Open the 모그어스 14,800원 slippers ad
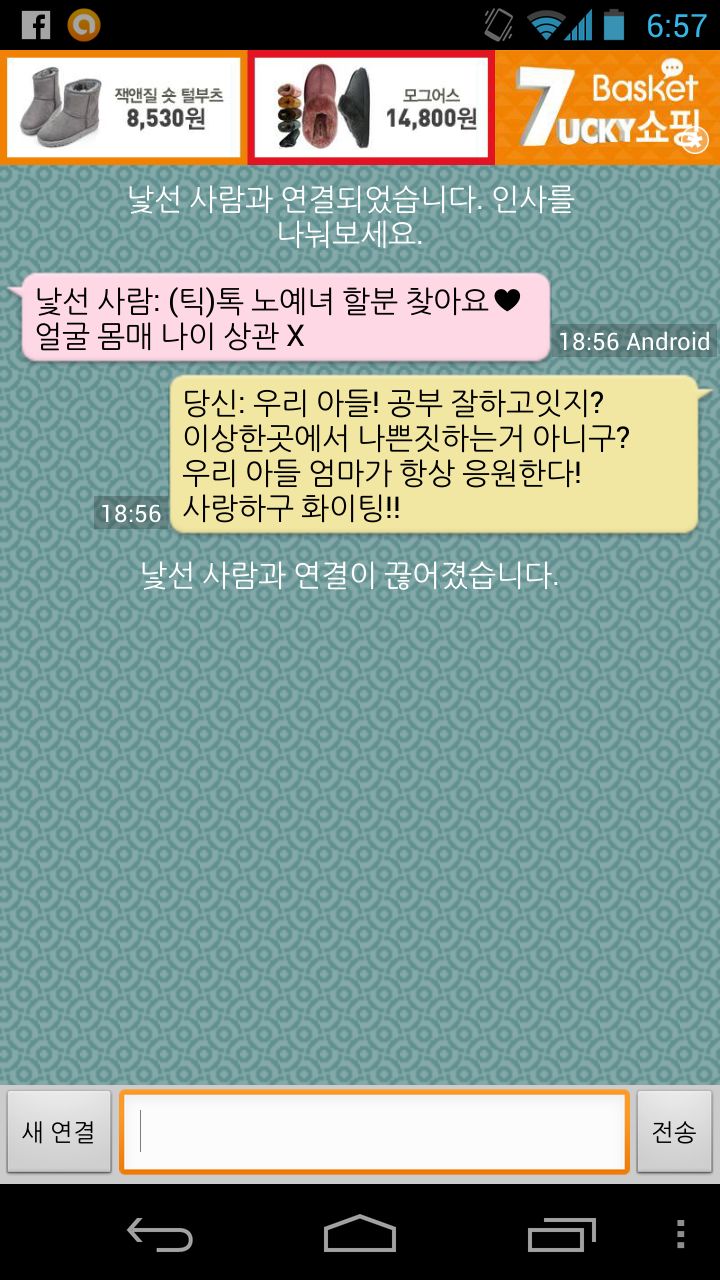 tap(371, 107)
